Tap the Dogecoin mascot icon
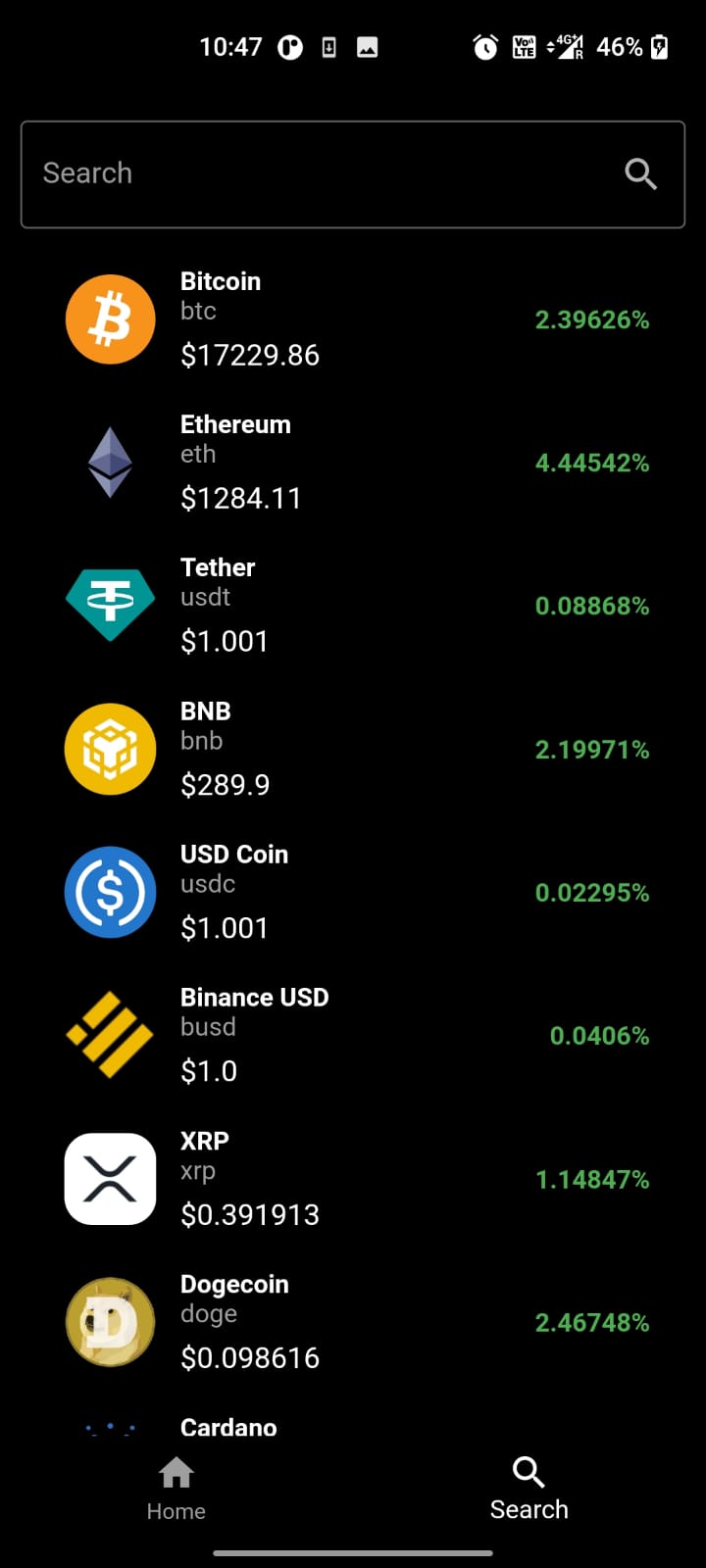Screen dimensions: 706x1568 [110, 1321]
